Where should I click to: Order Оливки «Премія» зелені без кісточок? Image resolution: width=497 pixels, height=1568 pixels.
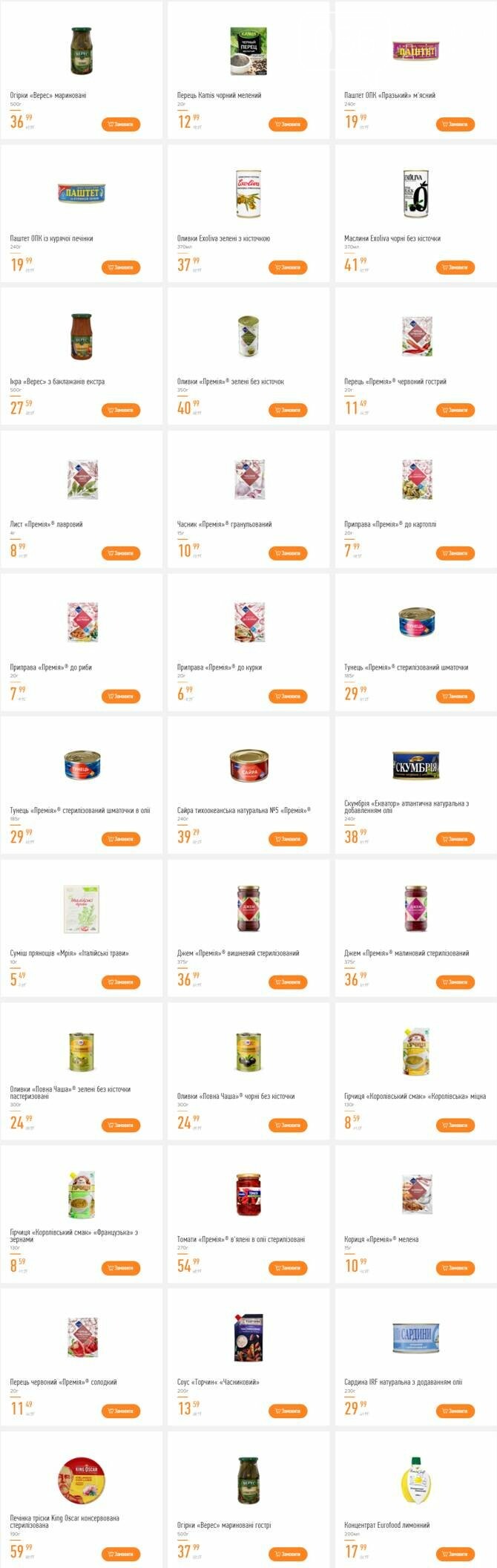click(288, 410)
